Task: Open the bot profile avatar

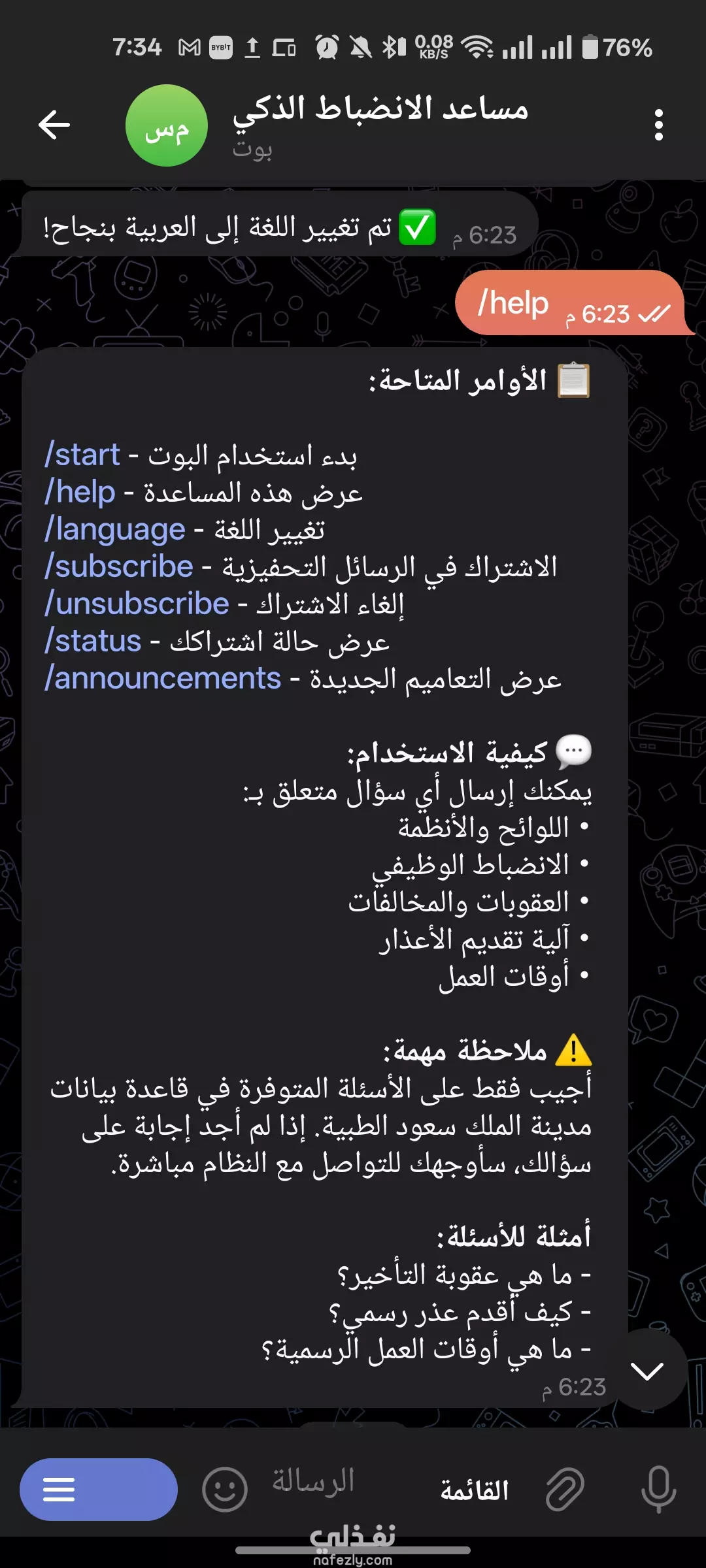Action: 167,125
